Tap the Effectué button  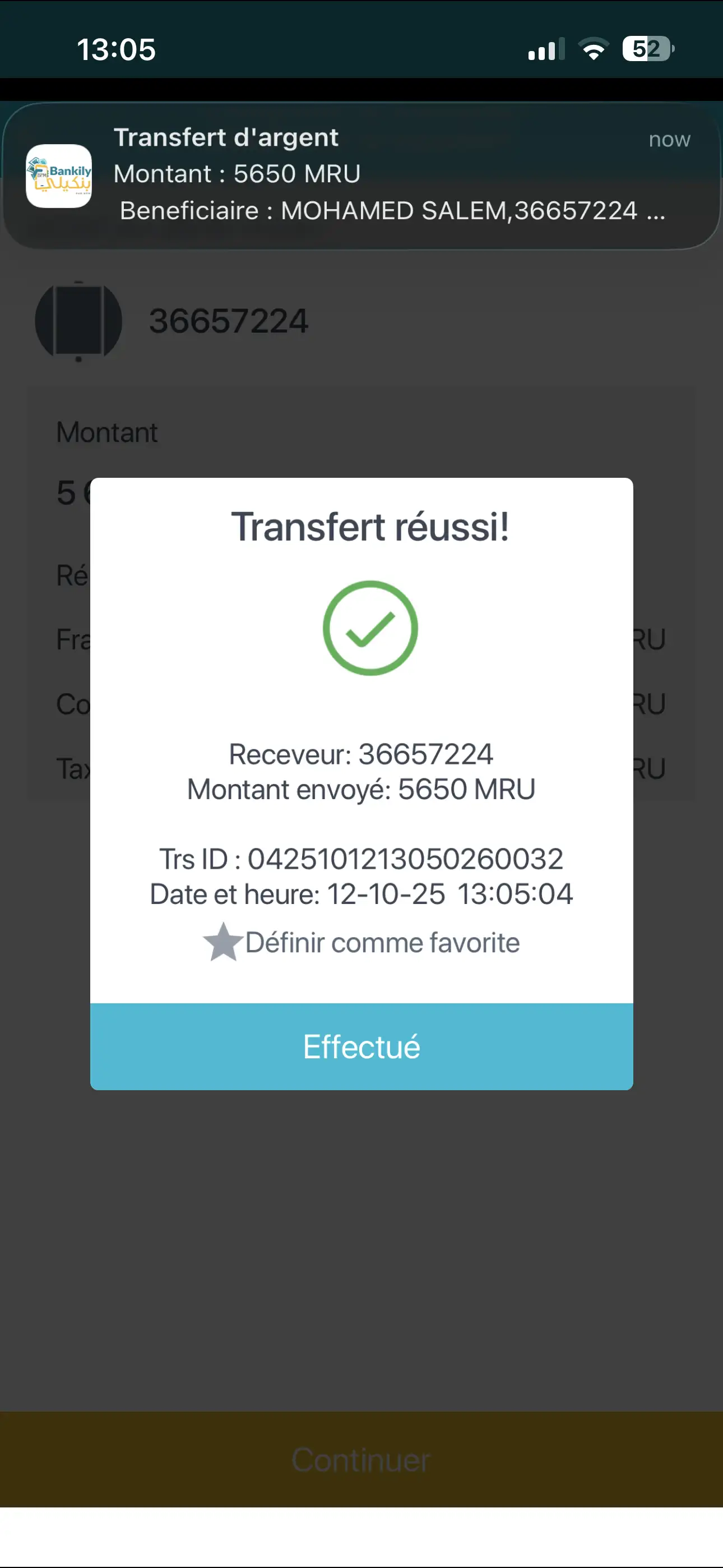(361, 1046)
